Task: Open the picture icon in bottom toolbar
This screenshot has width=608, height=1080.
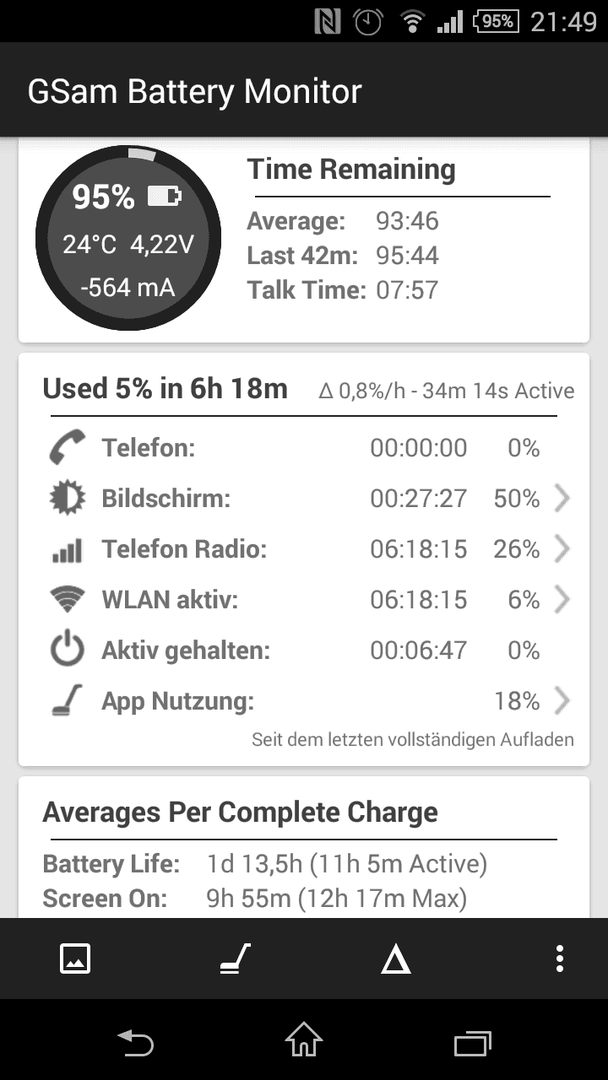Action: coord(75,958)
